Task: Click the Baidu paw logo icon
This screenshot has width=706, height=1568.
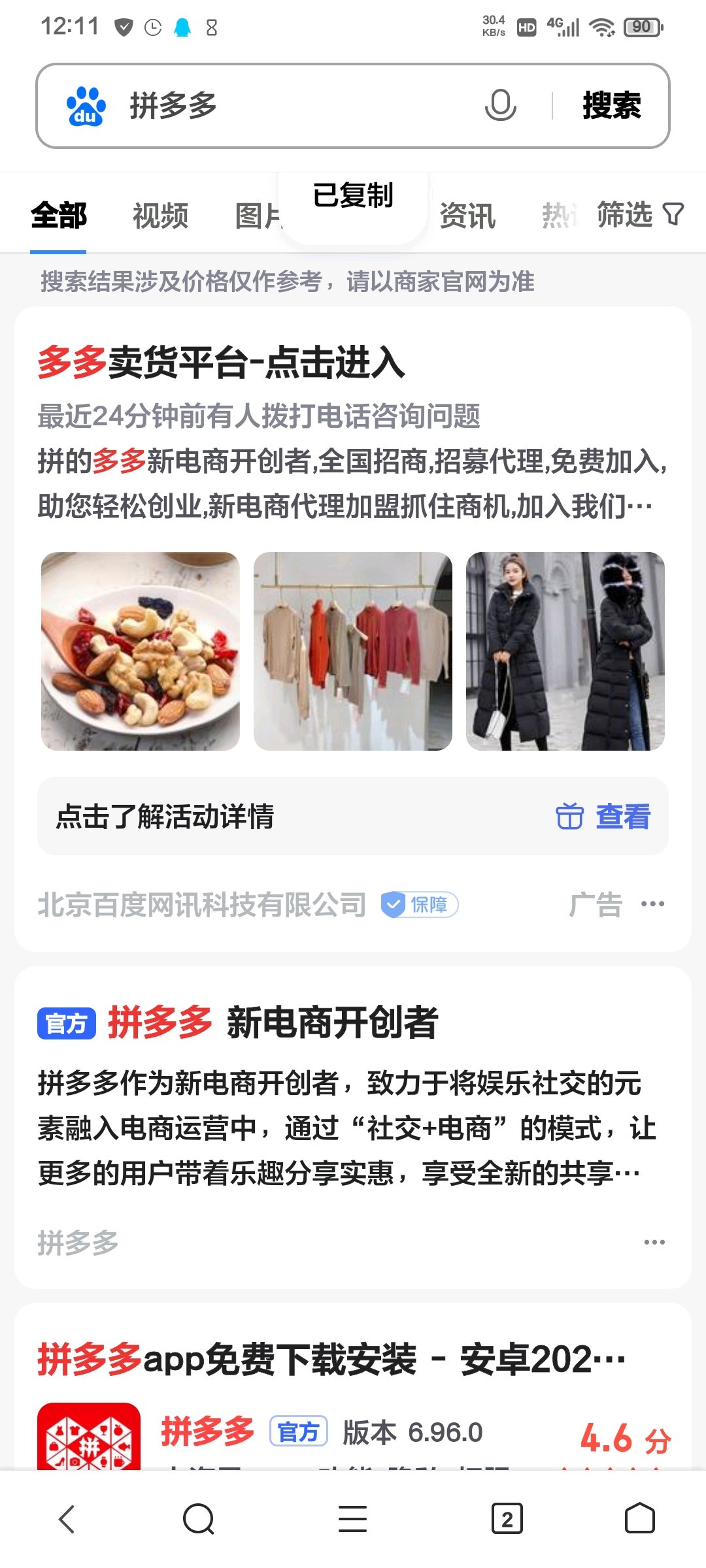Action: coord(87,105)
